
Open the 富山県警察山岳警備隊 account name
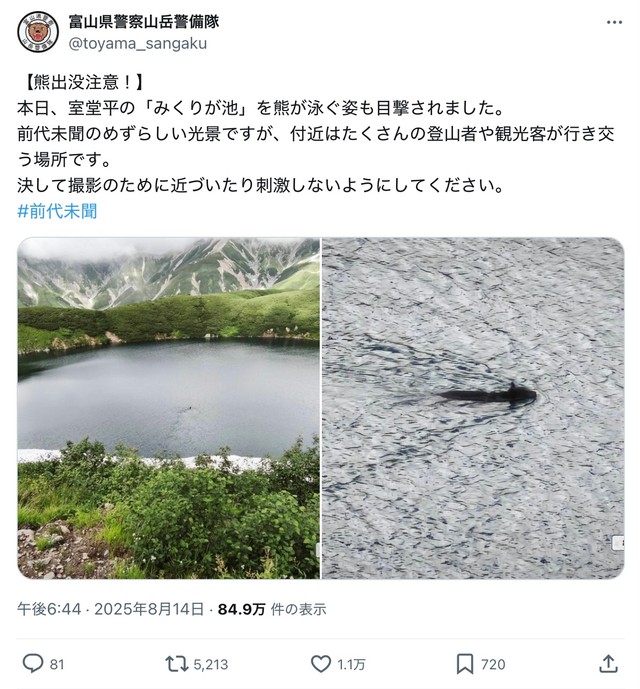[x=143, y=21]
